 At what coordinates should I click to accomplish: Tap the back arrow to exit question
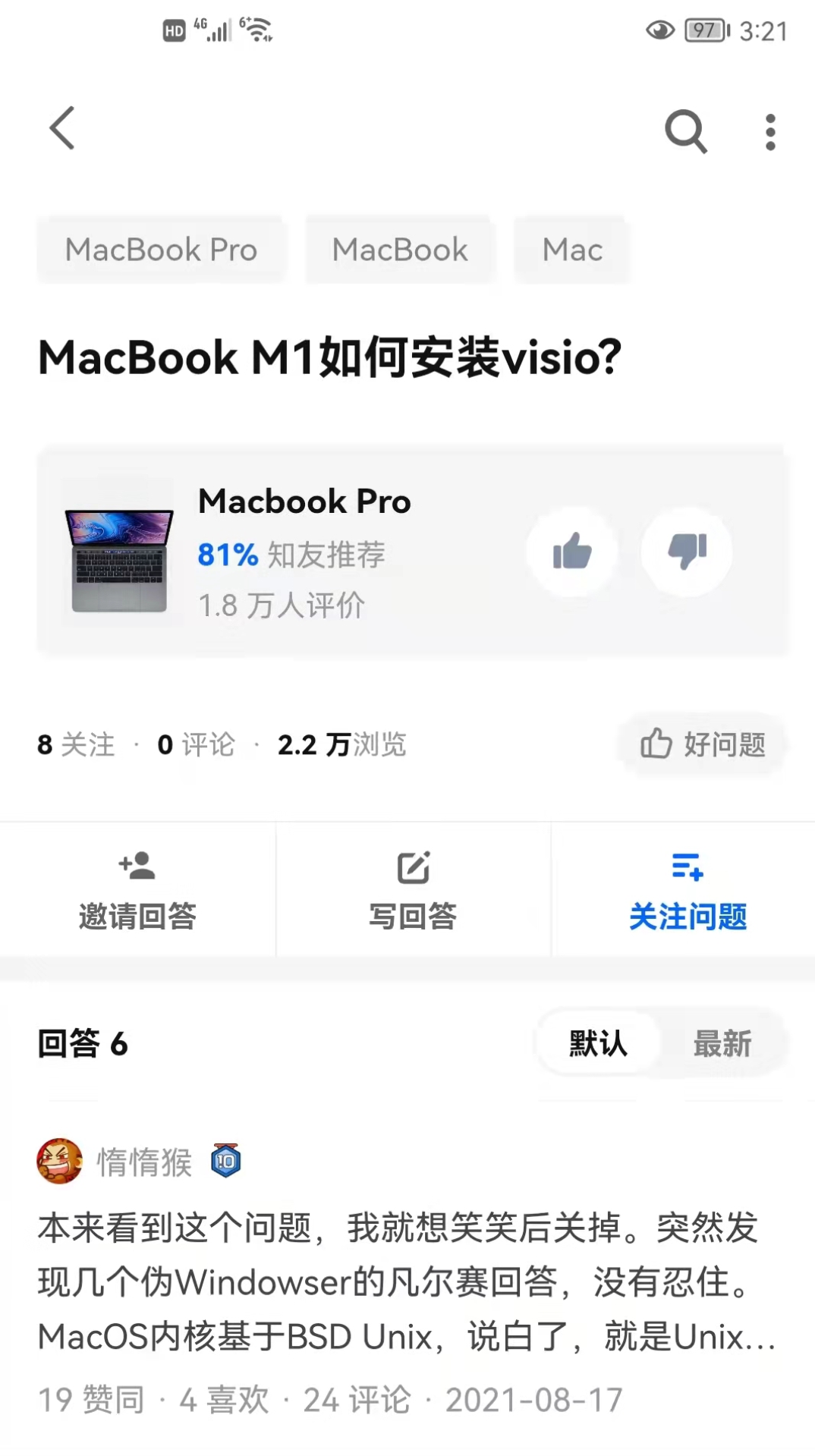61,127
